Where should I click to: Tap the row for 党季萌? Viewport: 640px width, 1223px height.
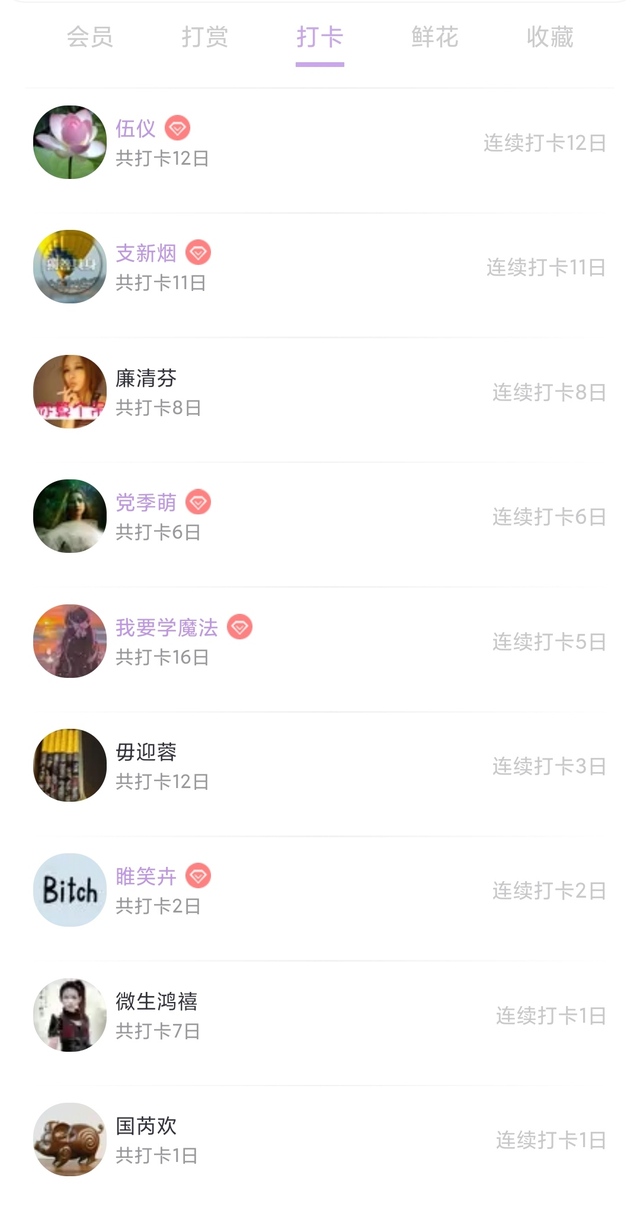click(x=320, y=516)
